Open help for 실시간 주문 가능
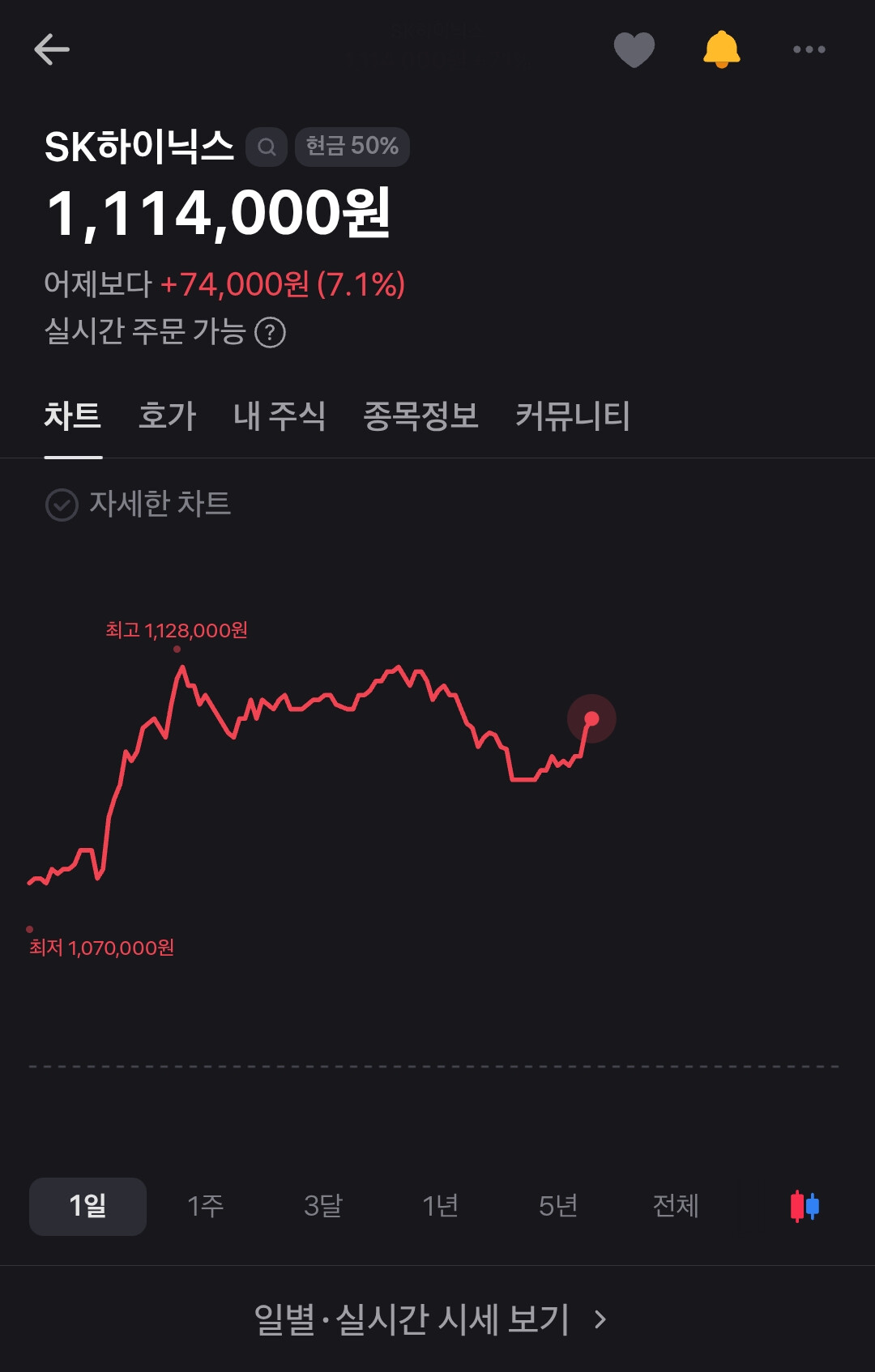Image resolution: width=875 pixels, height=1372 pixels. click(x=270, y=332)
